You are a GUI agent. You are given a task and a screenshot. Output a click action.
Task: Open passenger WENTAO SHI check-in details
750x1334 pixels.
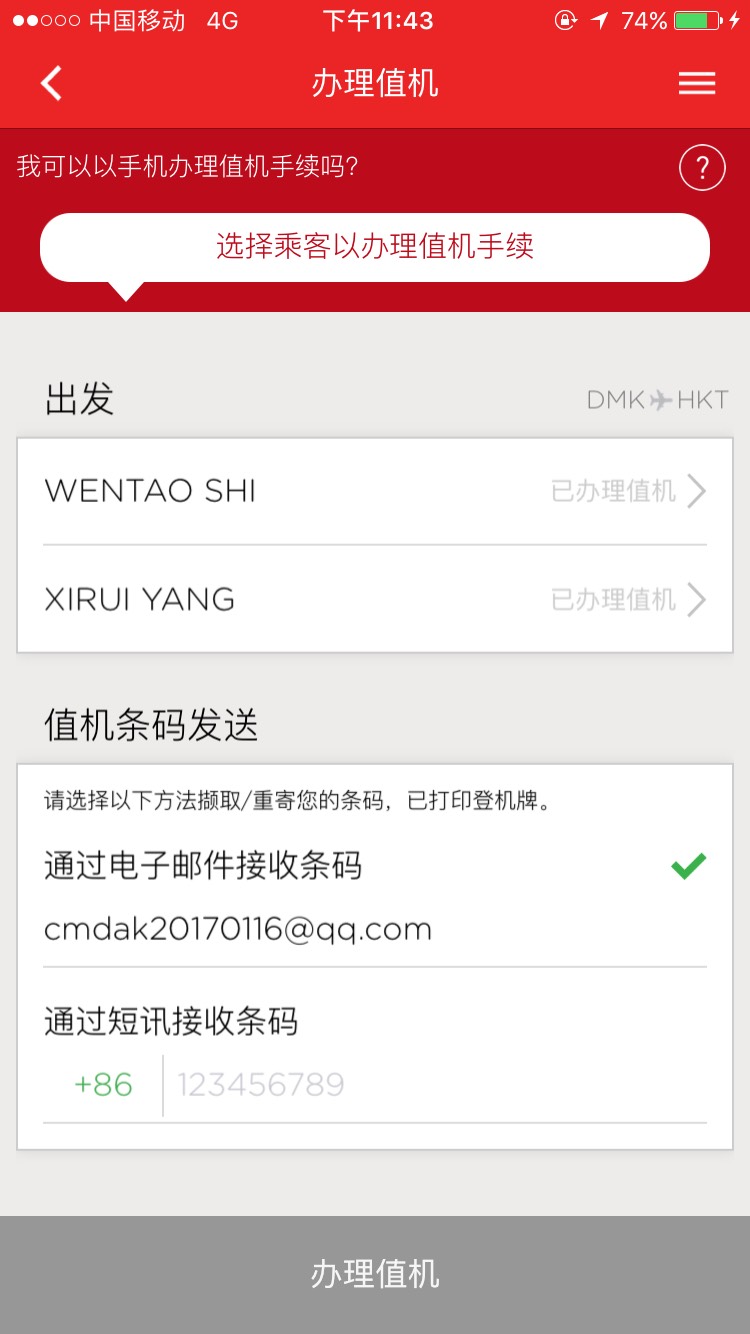click(375, 491)
